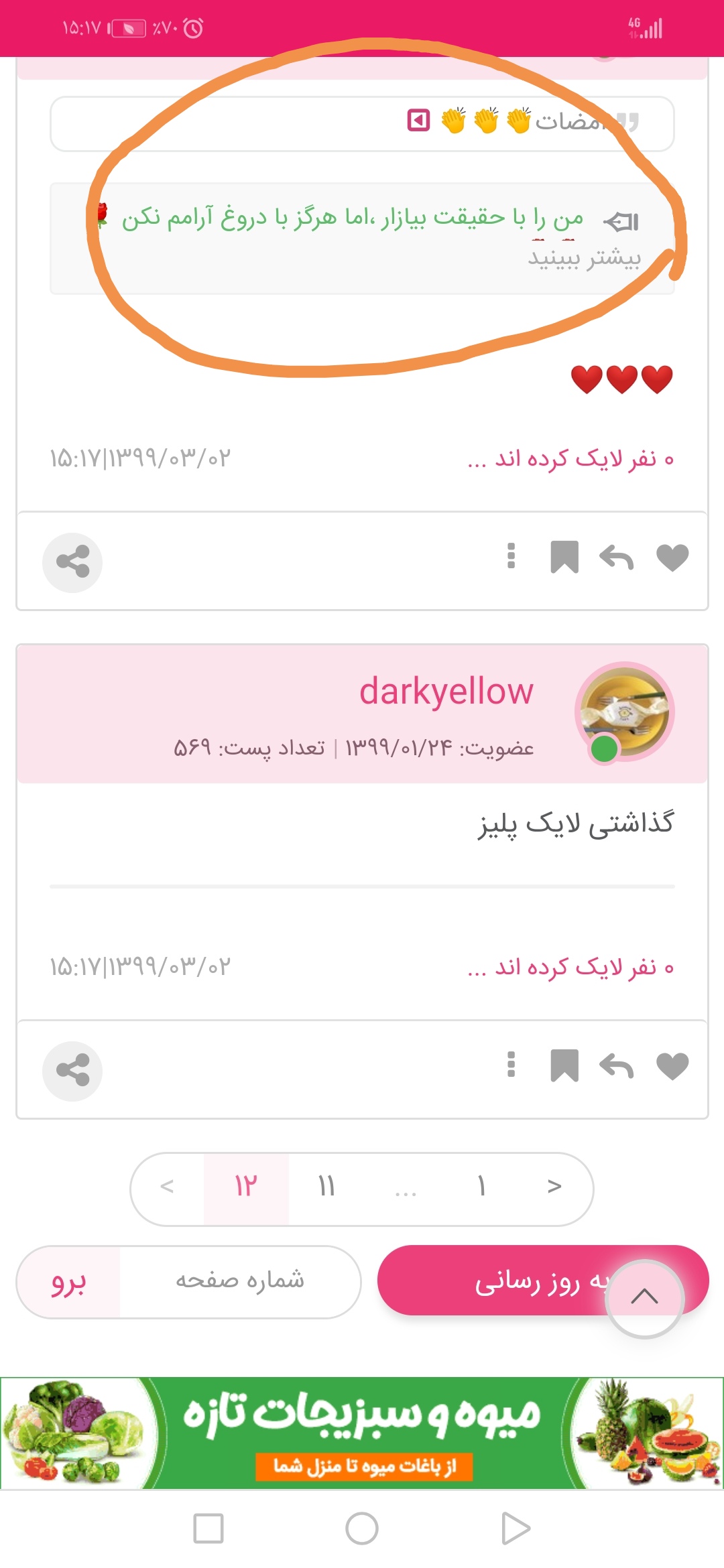Expand the signature with بیشتر ببینید

[584, 258]
